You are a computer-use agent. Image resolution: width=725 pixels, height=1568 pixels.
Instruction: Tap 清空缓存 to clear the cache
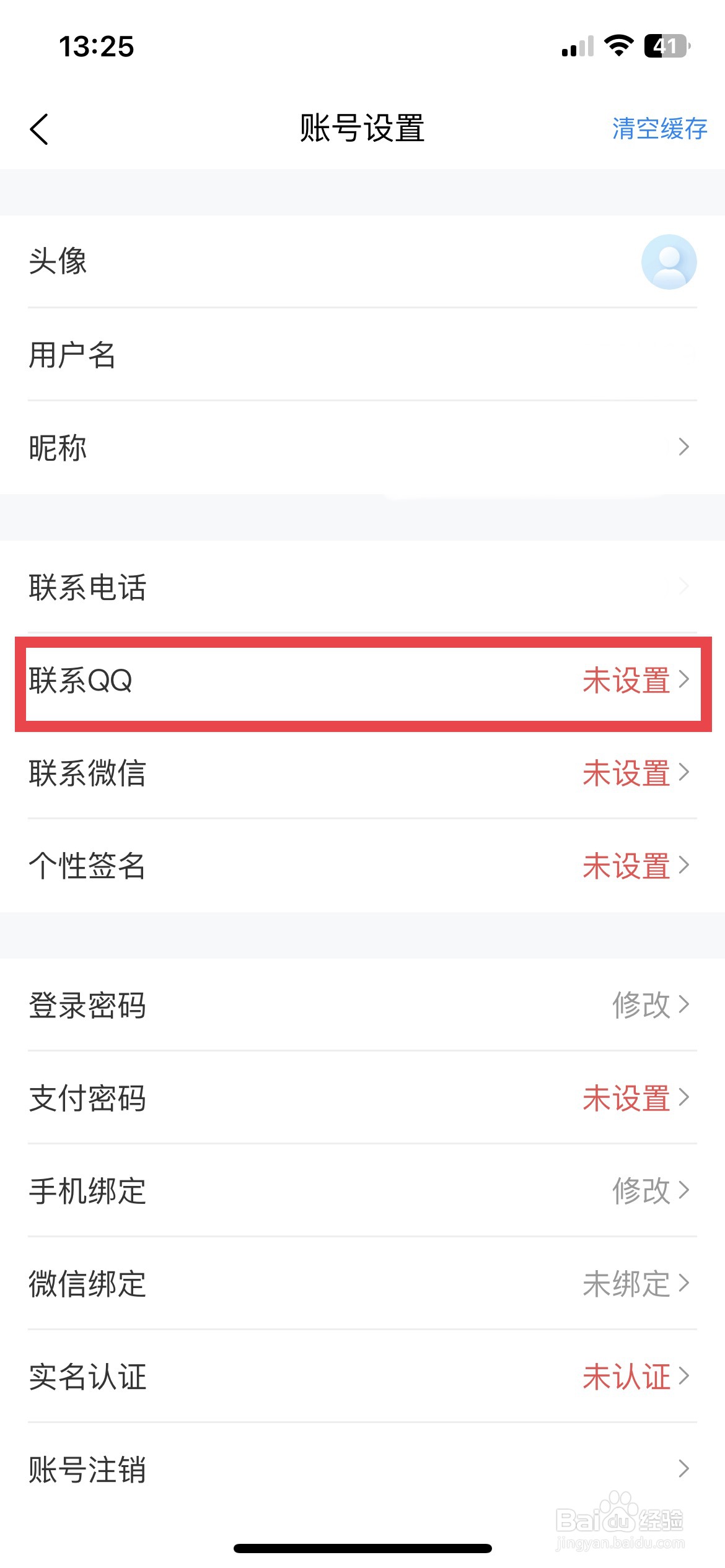click(x=659, y=129)
